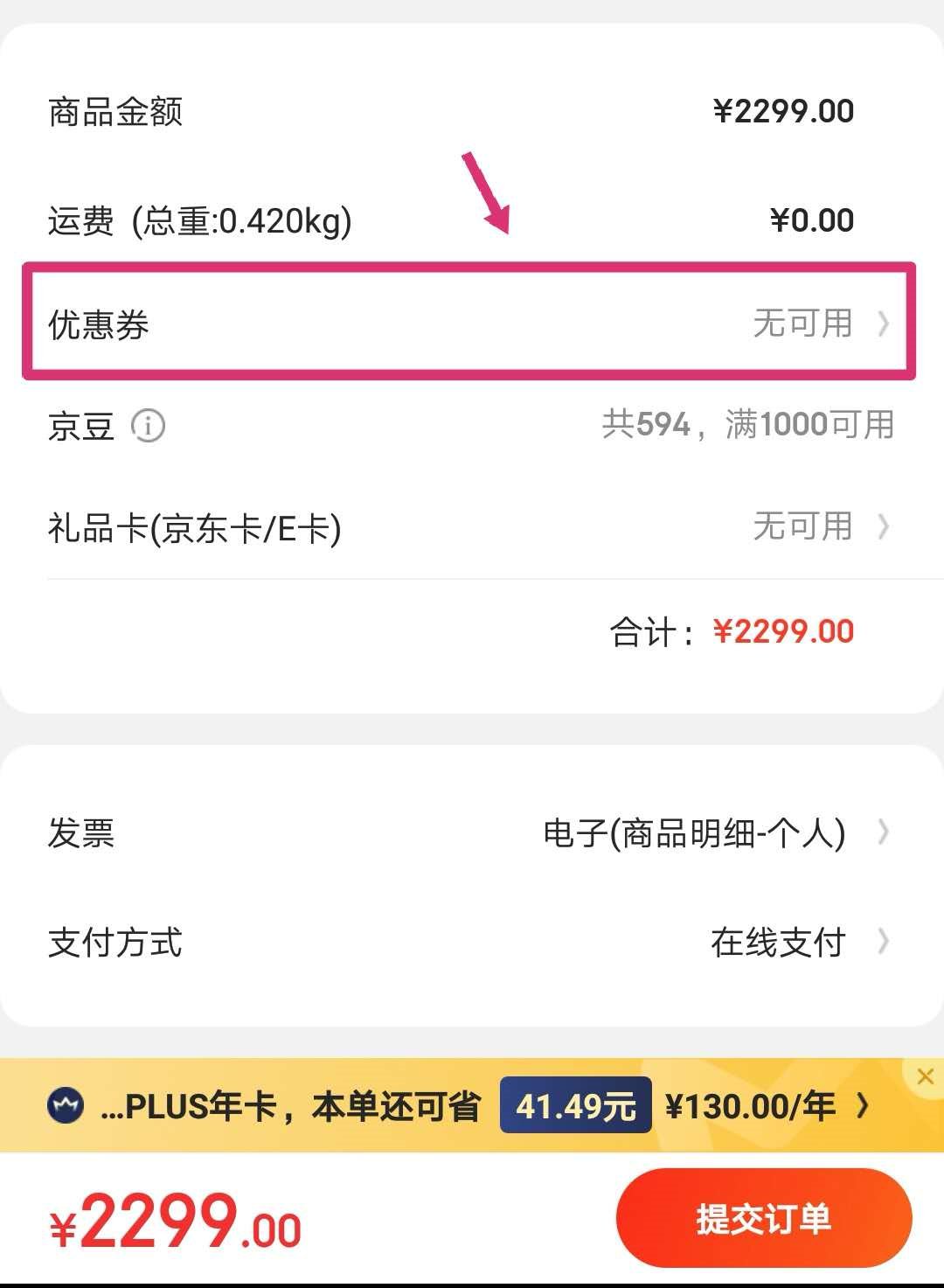Tap 提交订单 to submit the order
944x1288 pixels.
(763, 1218)
